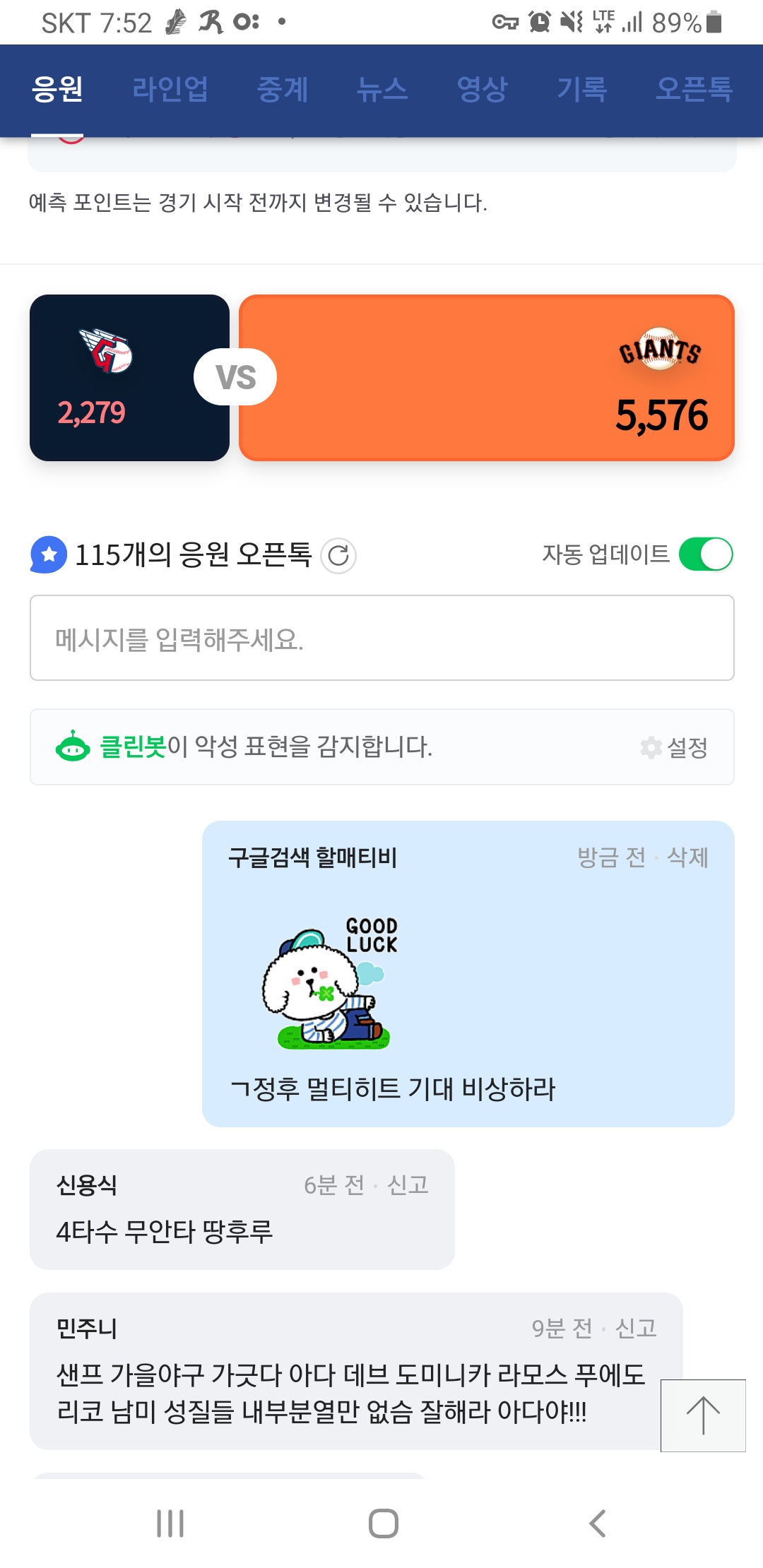Cheer for the Giants team card
The width and height of the screenshot is (763, 1568).
495,378
